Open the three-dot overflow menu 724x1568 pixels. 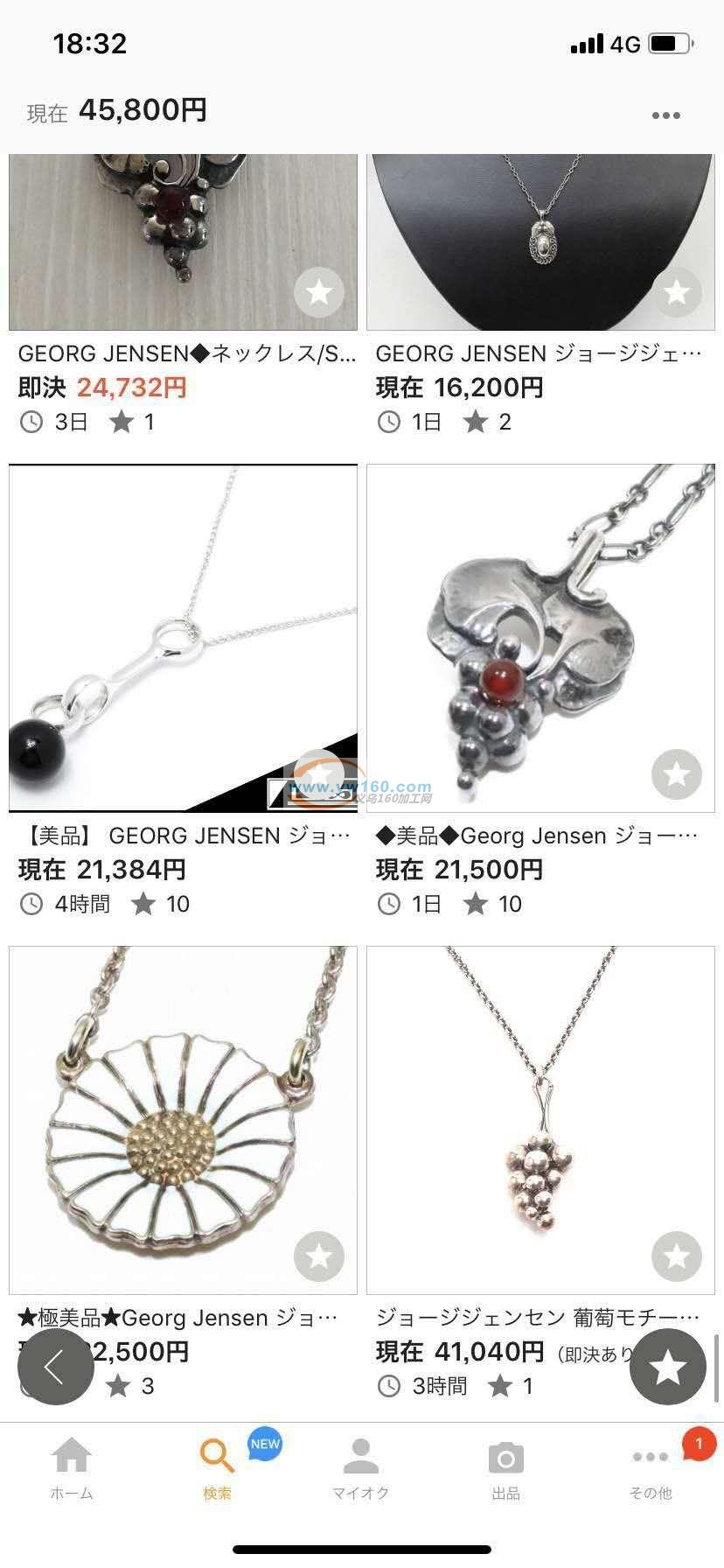(665, 115)
